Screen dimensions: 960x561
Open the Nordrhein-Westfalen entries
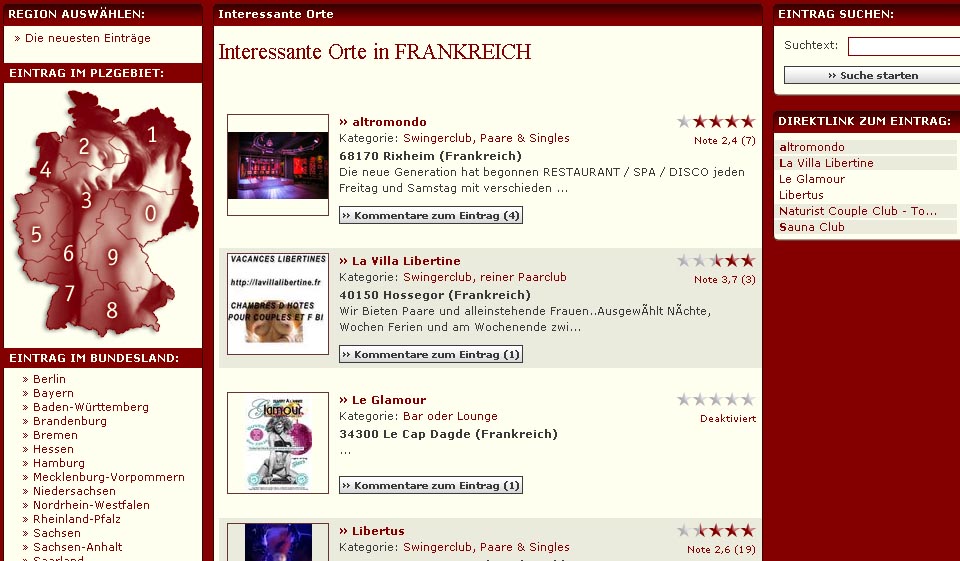[x=91, y=505]
